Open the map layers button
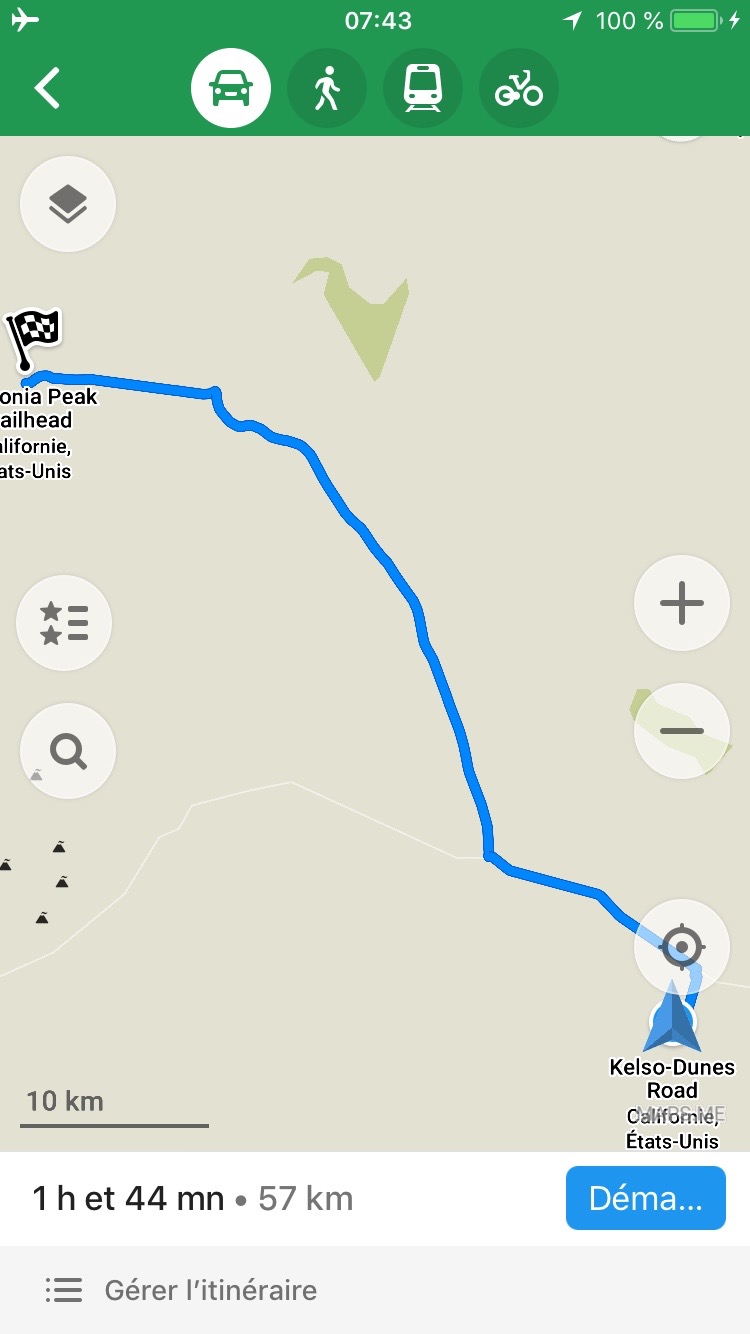 click(x=68, y=204)
